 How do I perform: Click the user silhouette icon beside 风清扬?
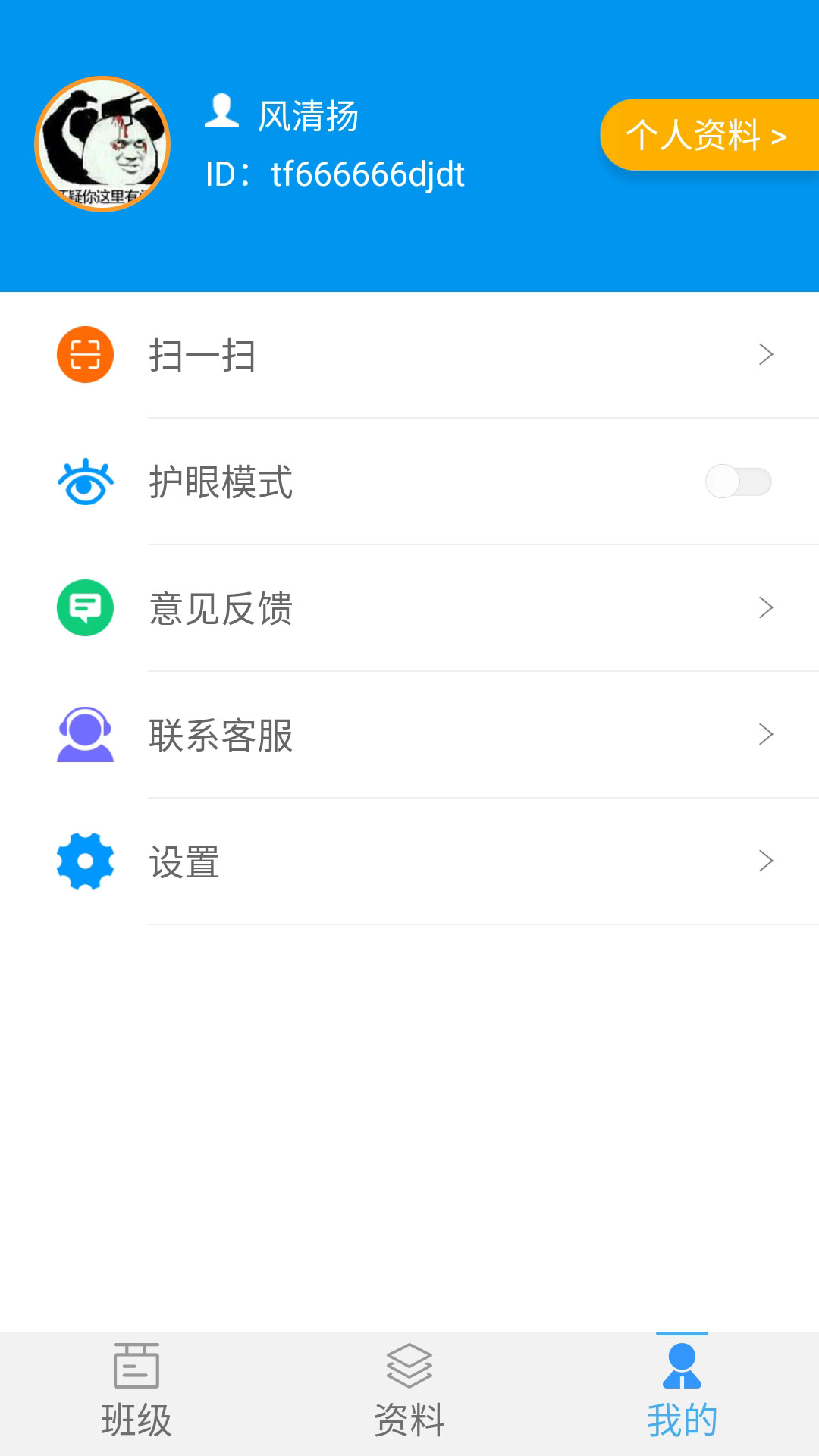221,114
